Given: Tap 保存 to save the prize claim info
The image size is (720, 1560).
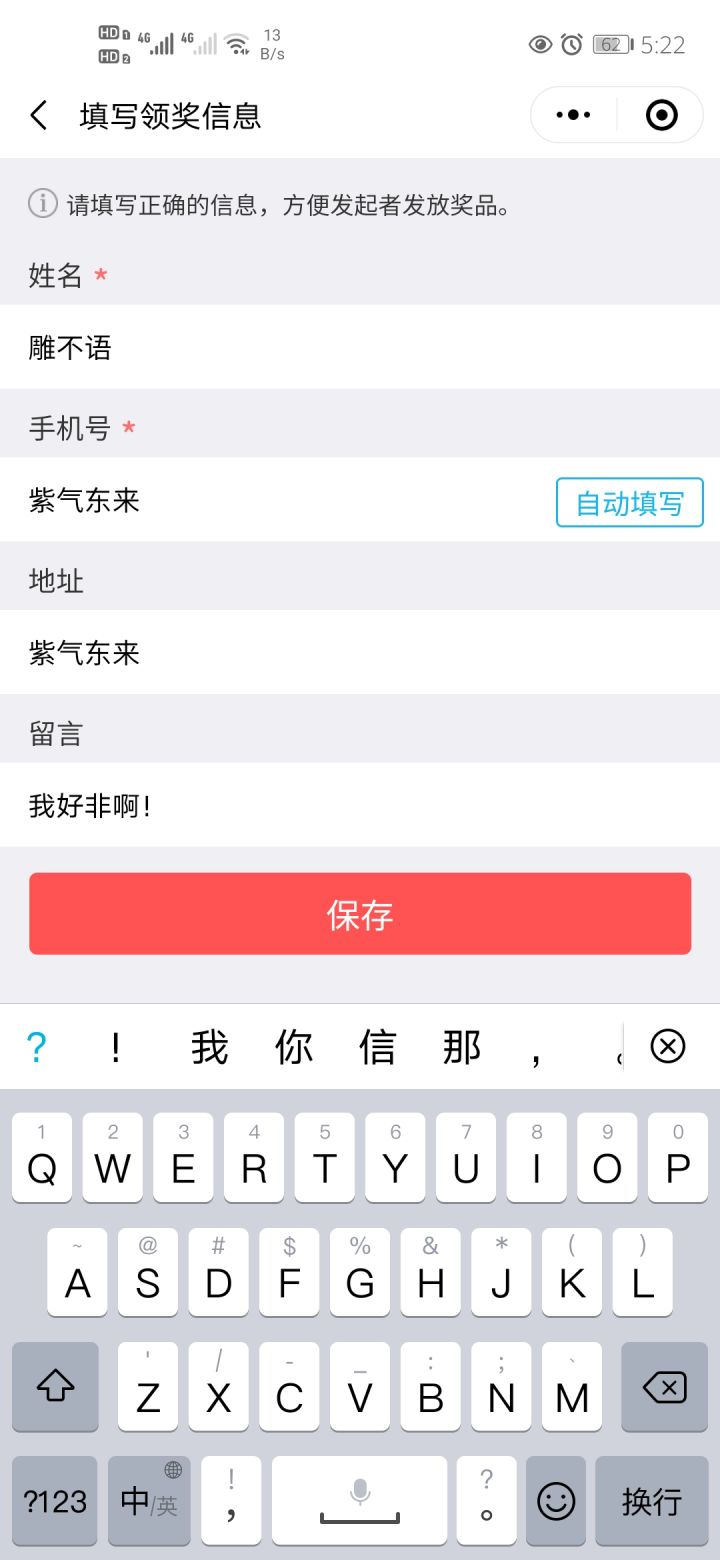Looking at the screenshot, I should pyautogui.click(x=360, y=912).
